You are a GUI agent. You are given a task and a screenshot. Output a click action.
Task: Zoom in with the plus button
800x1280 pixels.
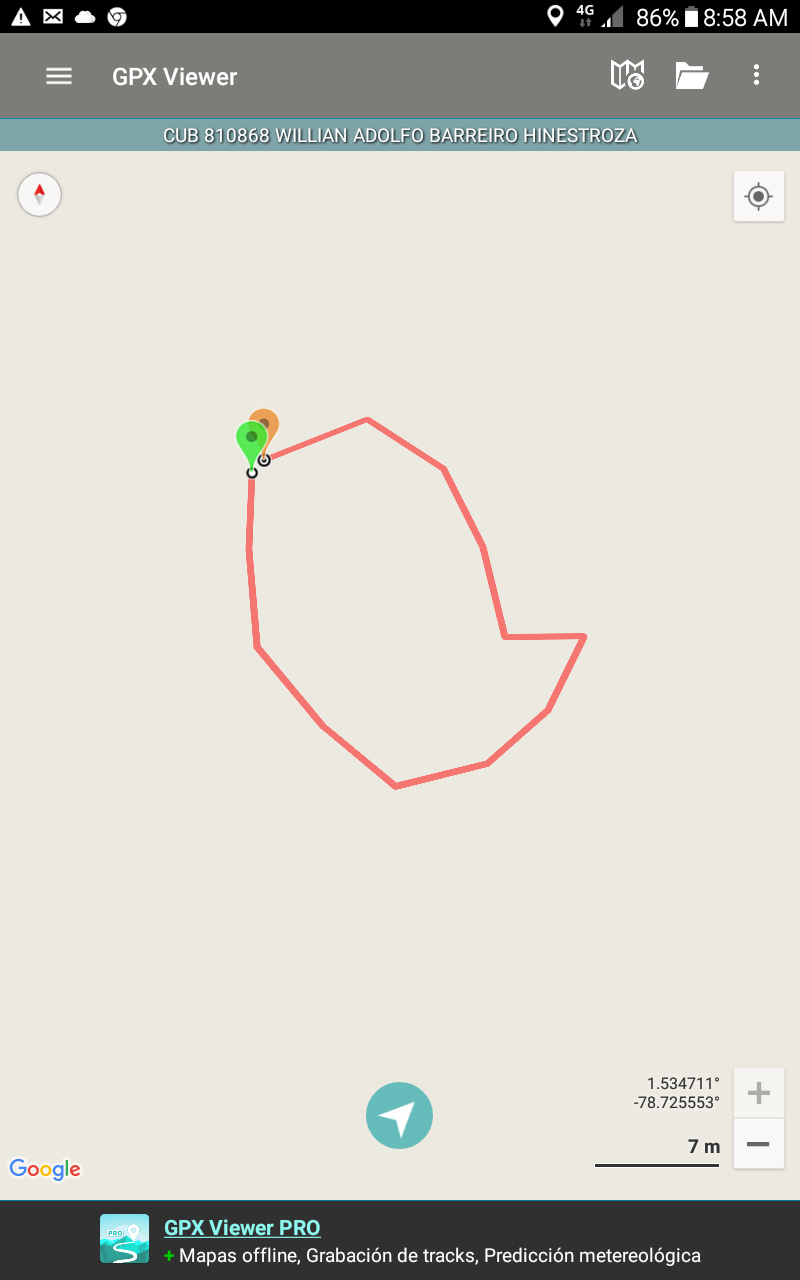coord(759,1093)
